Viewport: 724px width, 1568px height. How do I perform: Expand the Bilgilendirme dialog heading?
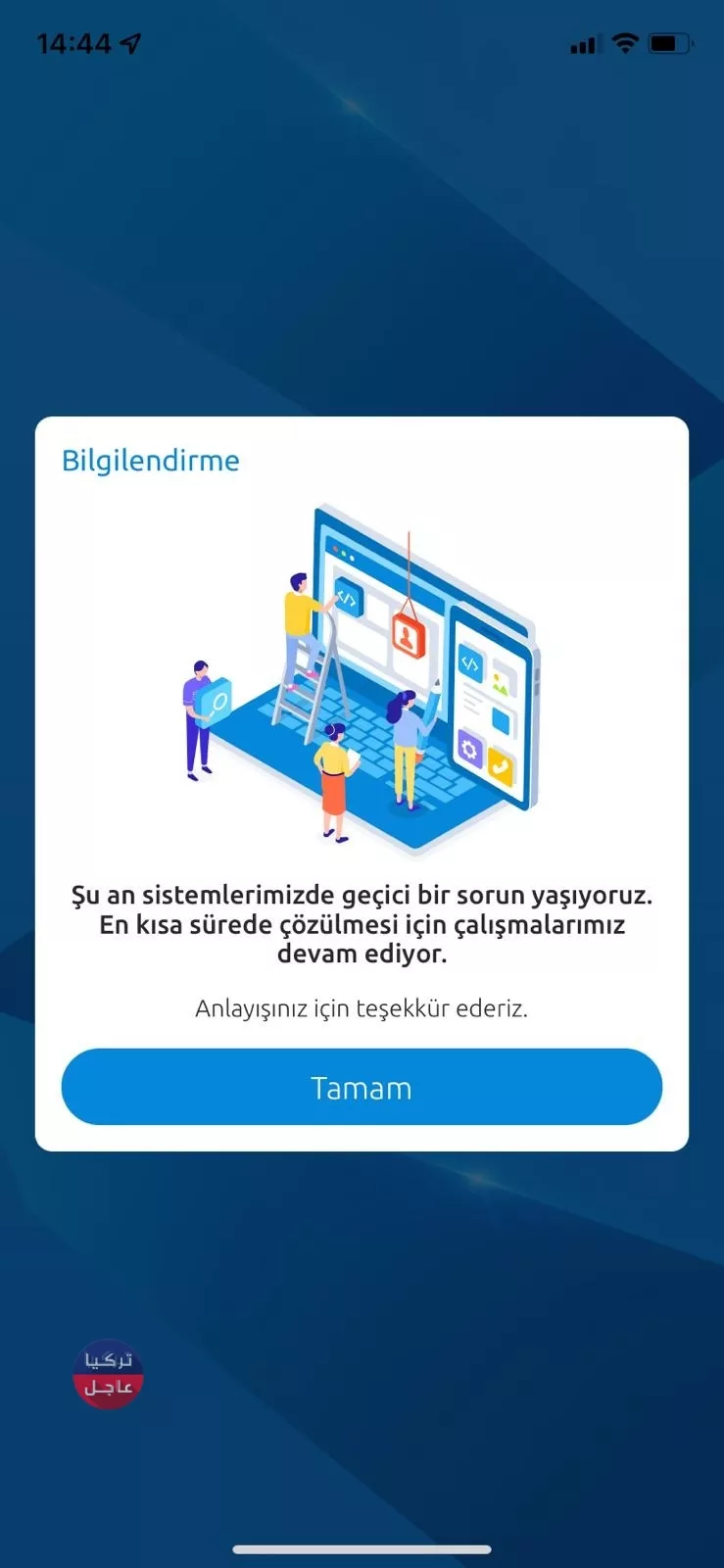[150, 460]
